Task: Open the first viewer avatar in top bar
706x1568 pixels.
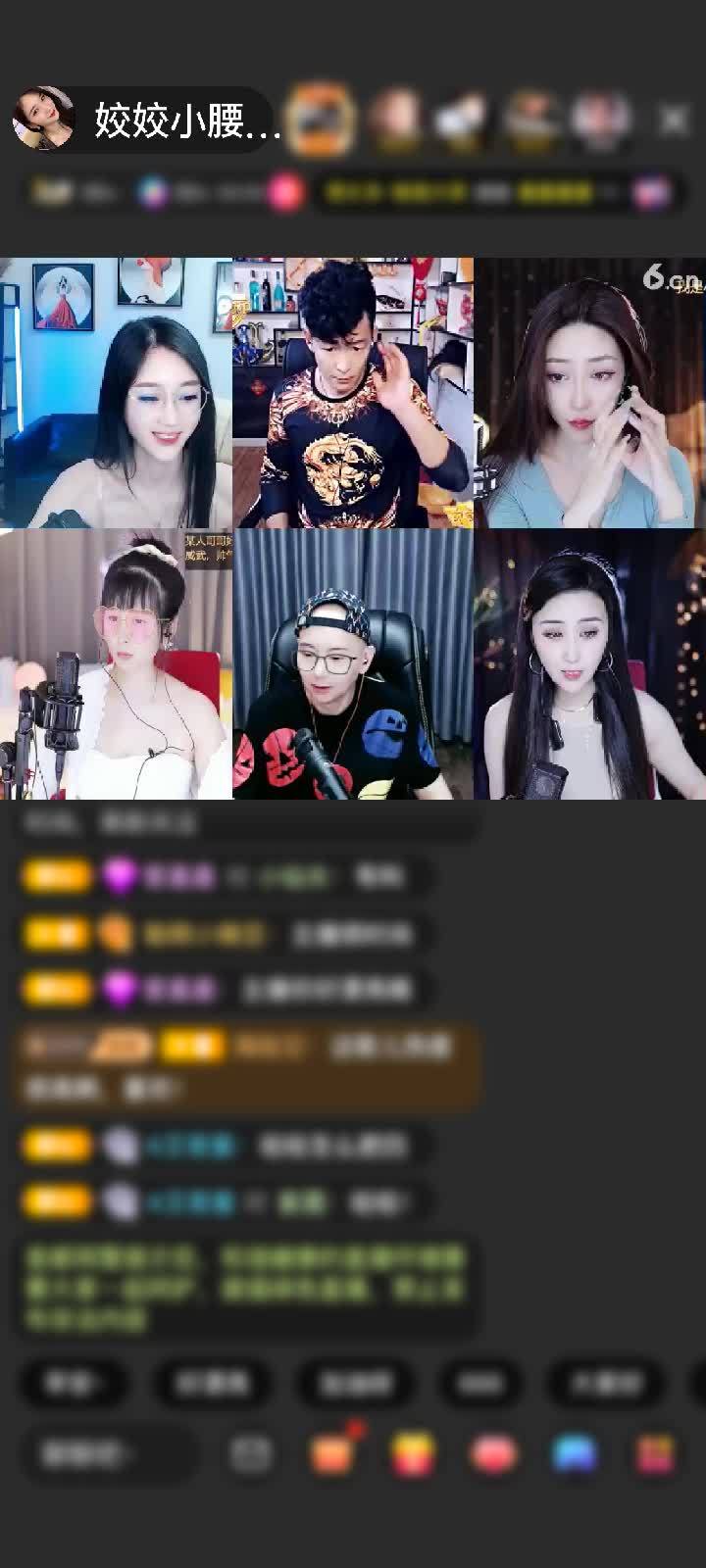Action: [324, 120]
